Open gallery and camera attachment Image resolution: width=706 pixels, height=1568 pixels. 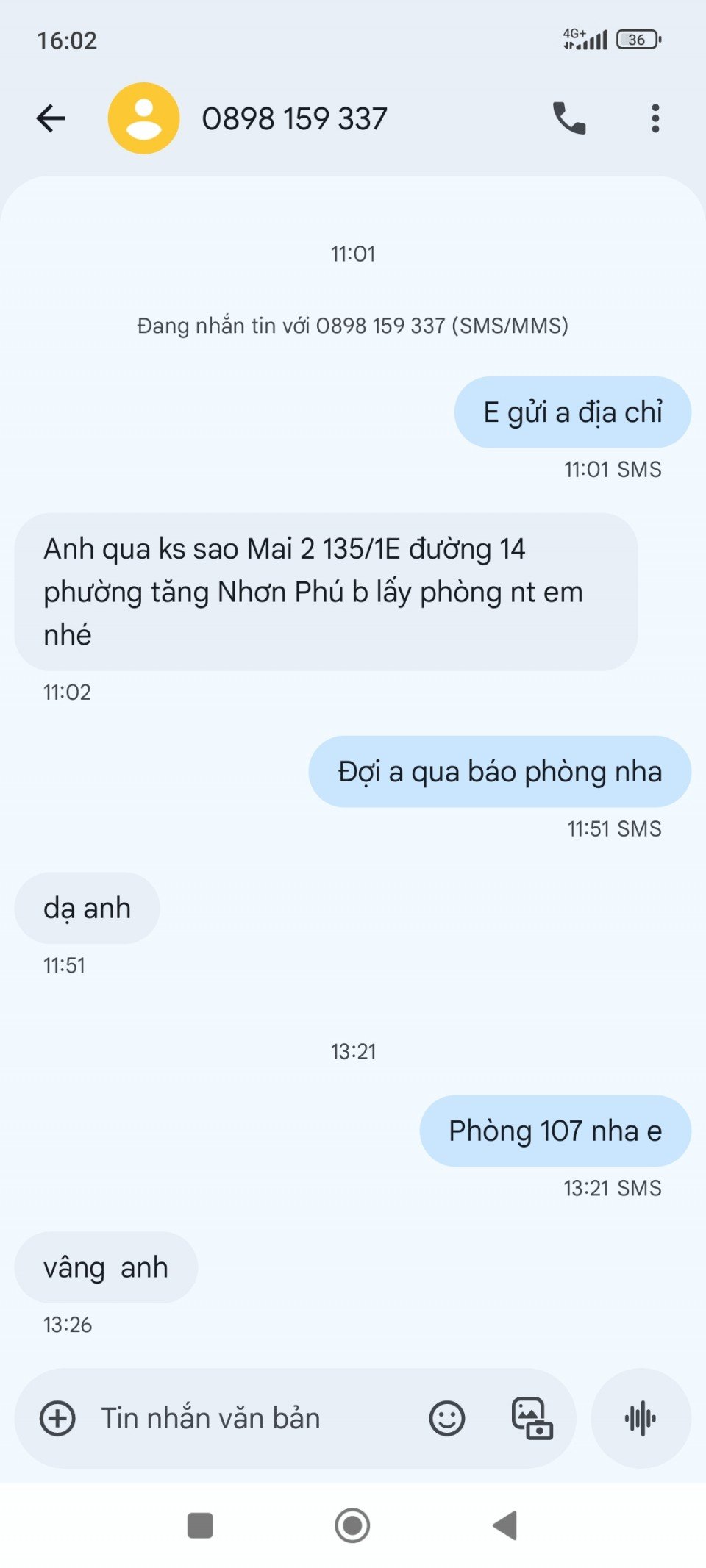pos(532,1418)
